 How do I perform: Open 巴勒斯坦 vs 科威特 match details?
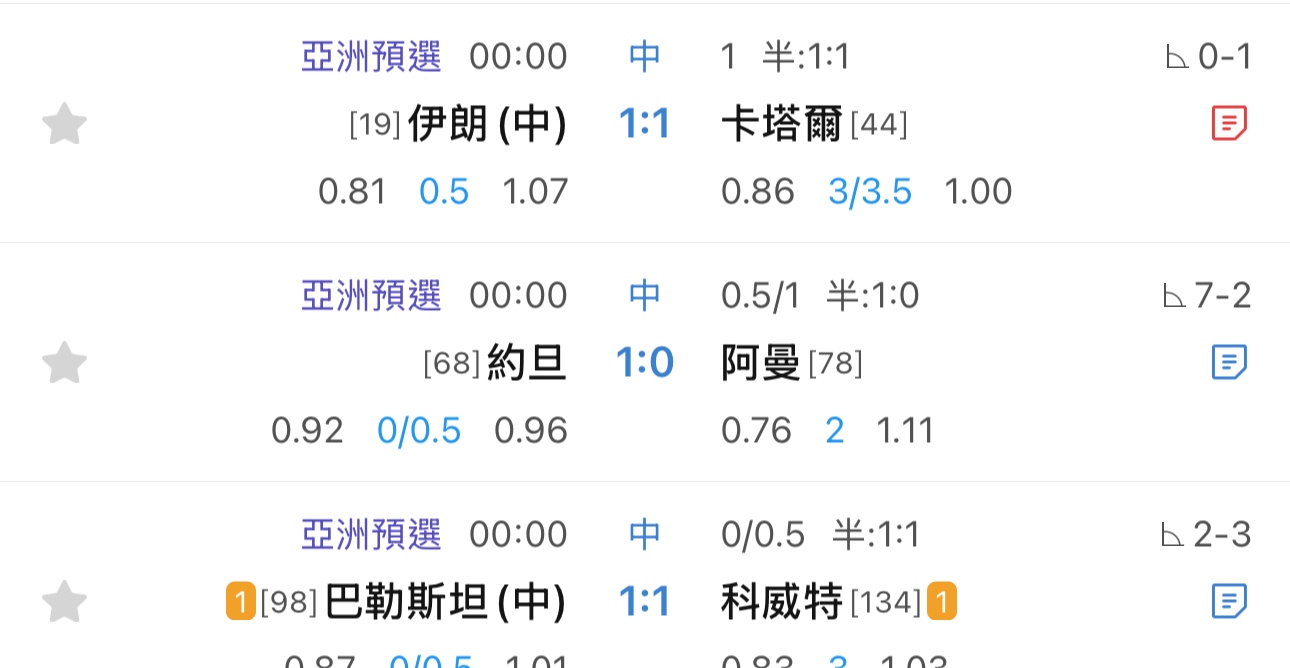tap(644, 601)
